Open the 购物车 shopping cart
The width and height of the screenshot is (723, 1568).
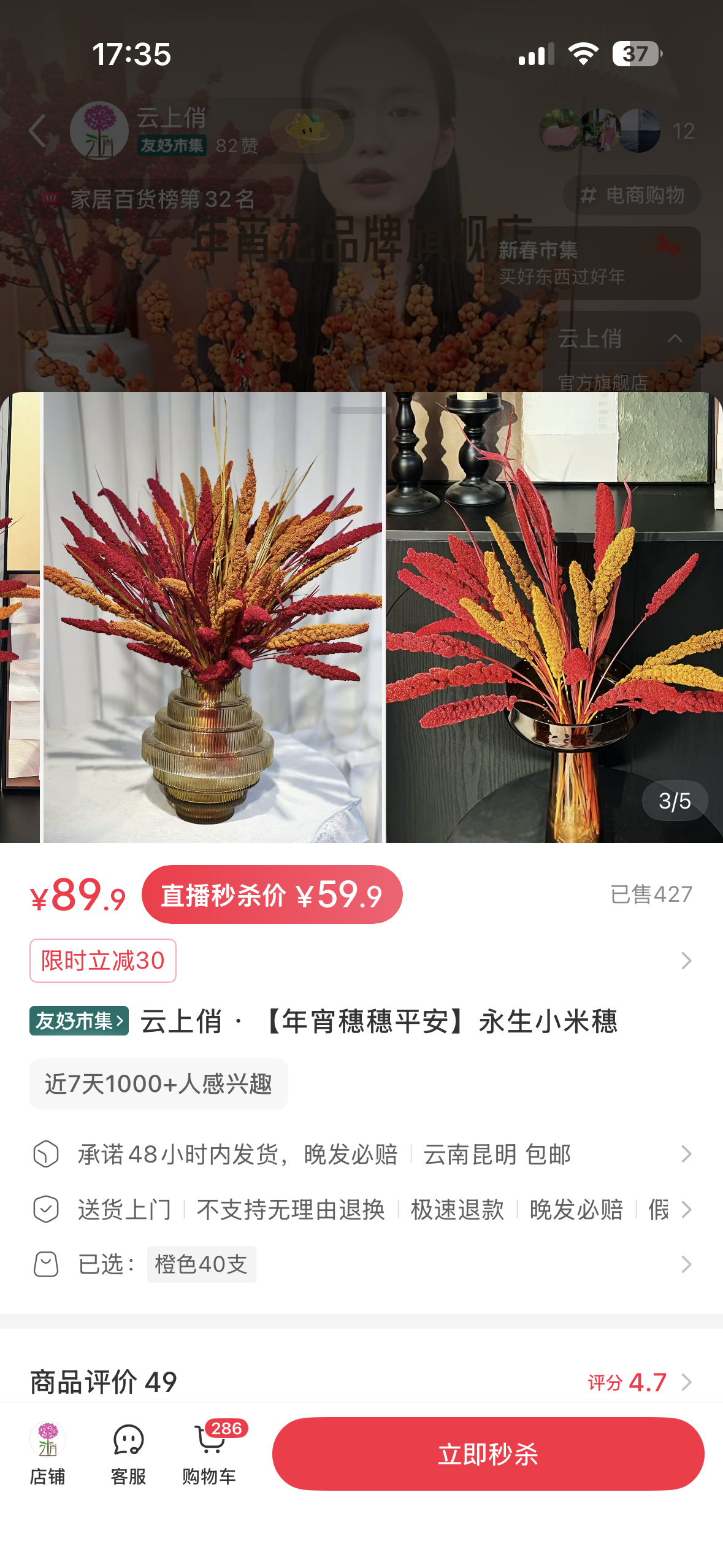pos(209,1452)
